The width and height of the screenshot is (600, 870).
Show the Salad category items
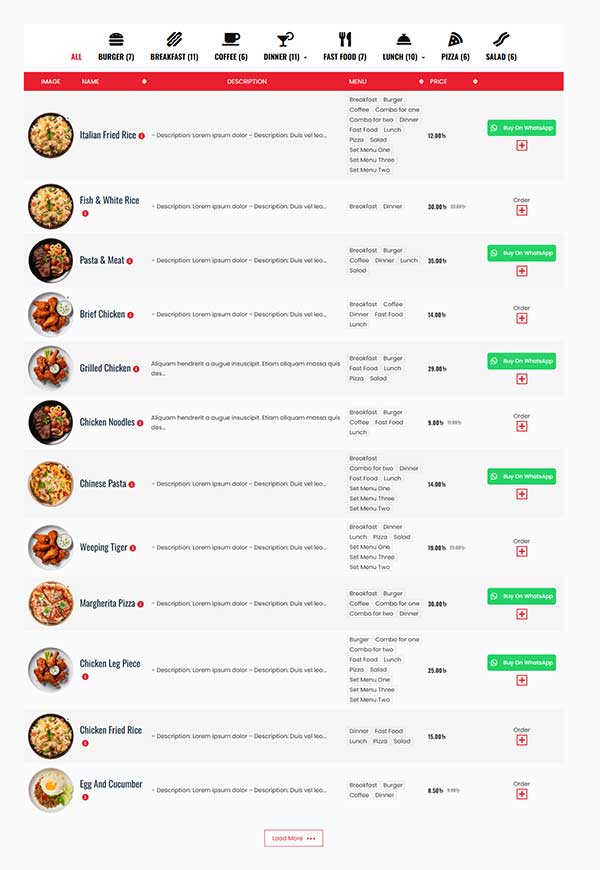[x=501, y=47]
